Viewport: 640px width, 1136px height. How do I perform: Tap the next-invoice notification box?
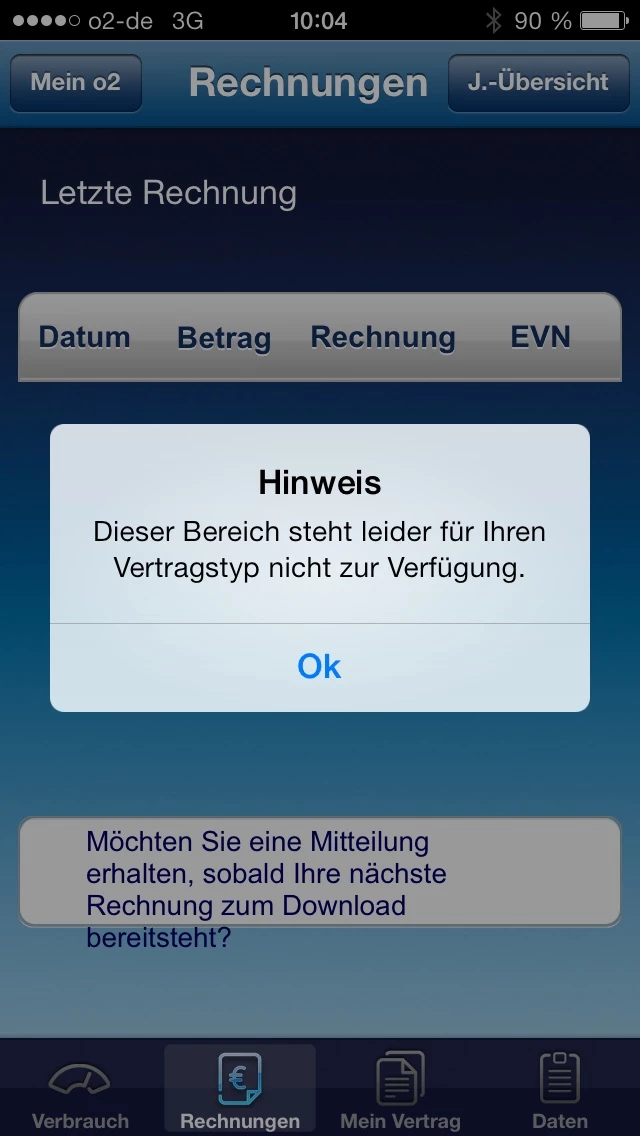pyautogui.click(x=320, y=873)
